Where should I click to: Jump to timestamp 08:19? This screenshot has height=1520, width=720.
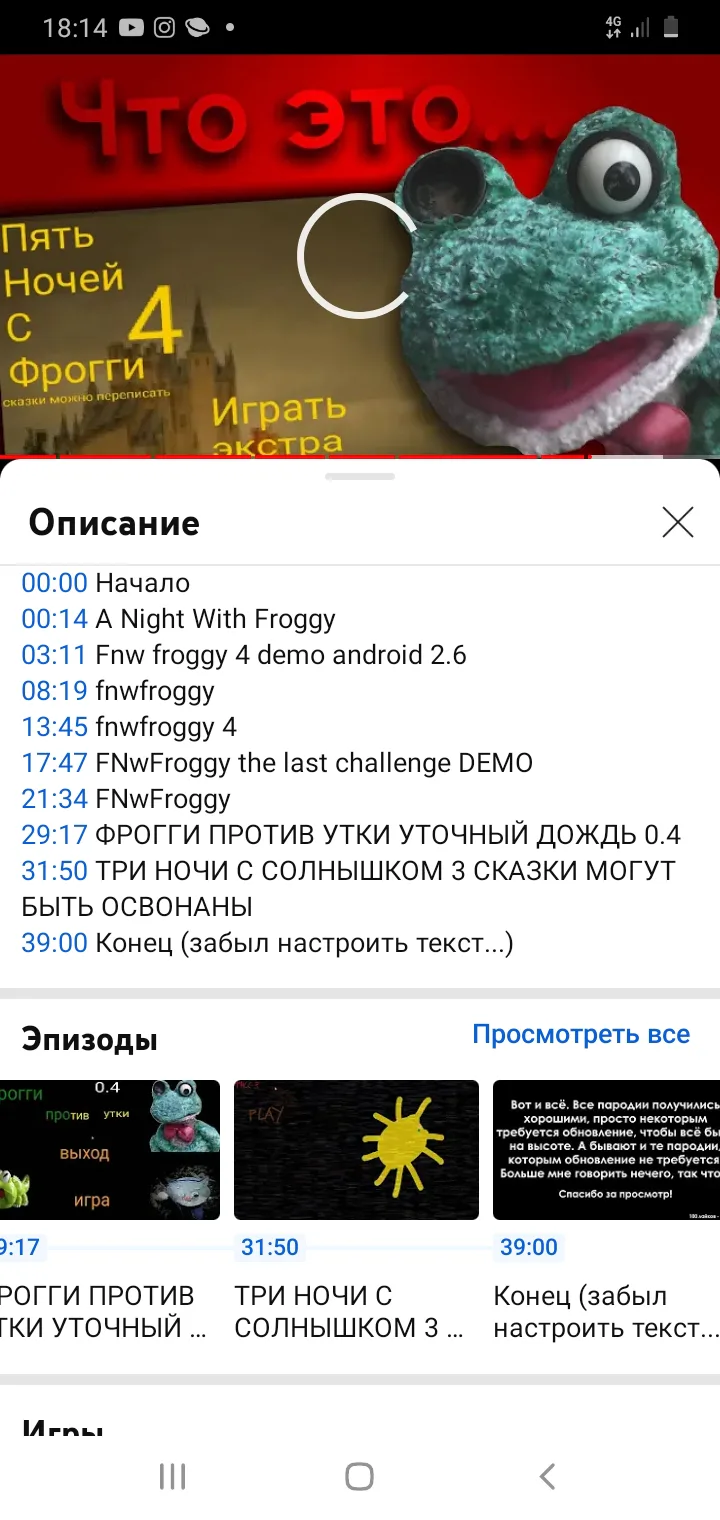[x=55, y=691]
